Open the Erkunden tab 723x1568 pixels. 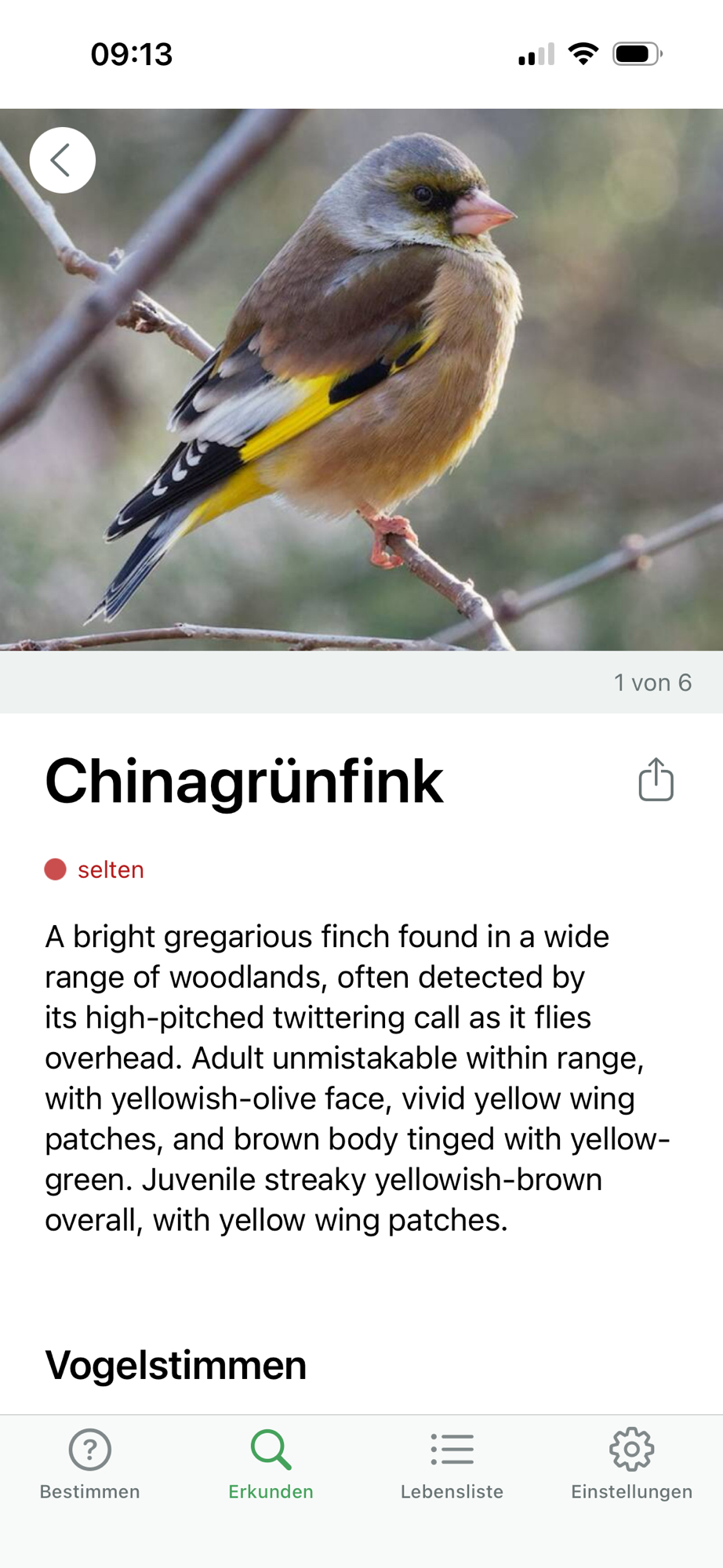tap(271, 1463)
